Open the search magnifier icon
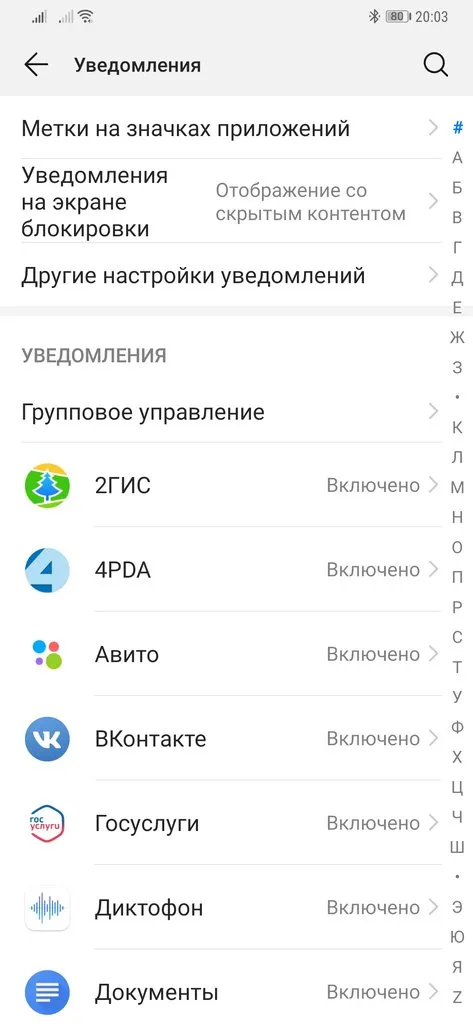This screenshot has height=1024, width=473. click(435, 65)
